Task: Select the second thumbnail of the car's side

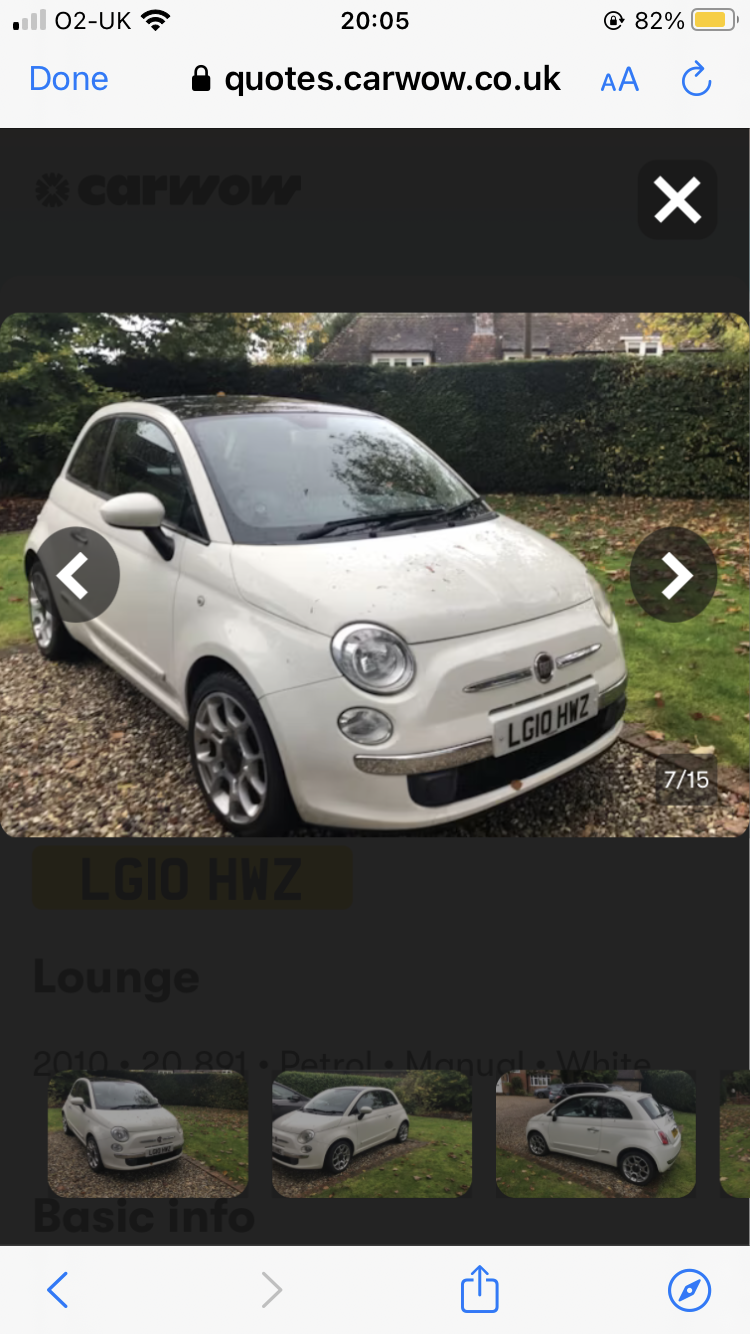Action: coord(372,1134)
